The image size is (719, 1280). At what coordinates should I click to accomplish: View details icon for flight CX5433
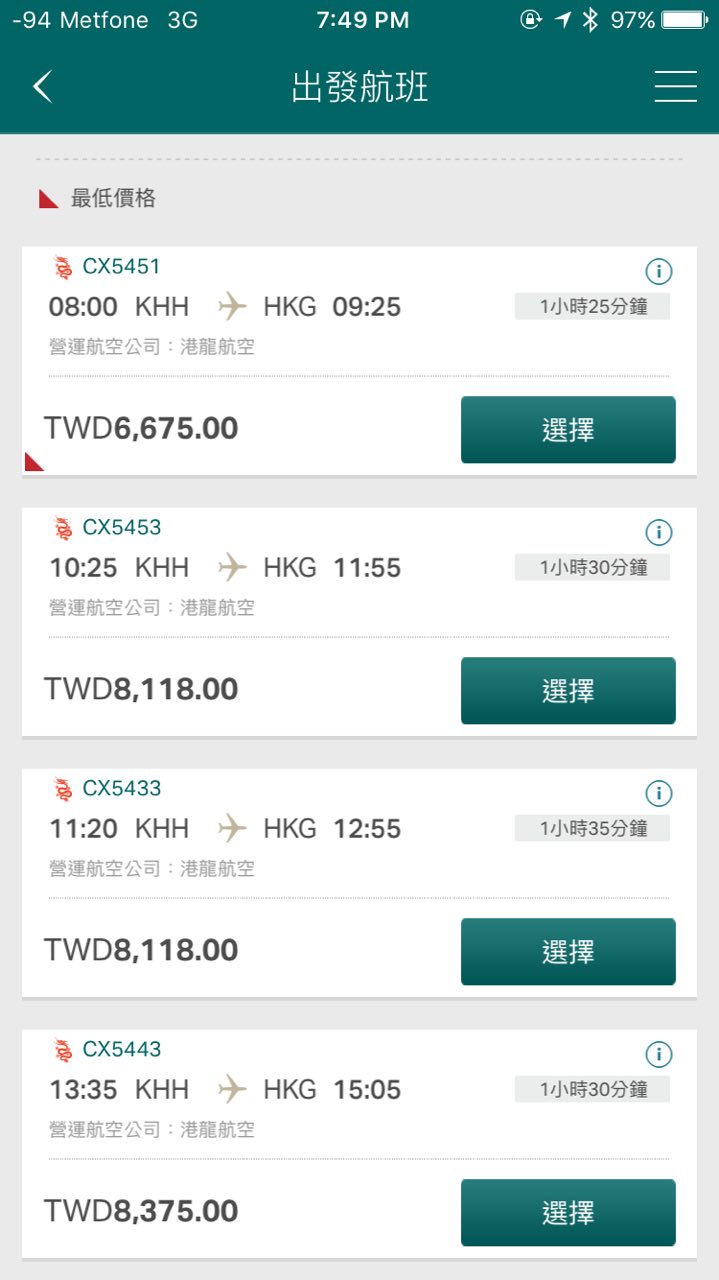point(658,793)
